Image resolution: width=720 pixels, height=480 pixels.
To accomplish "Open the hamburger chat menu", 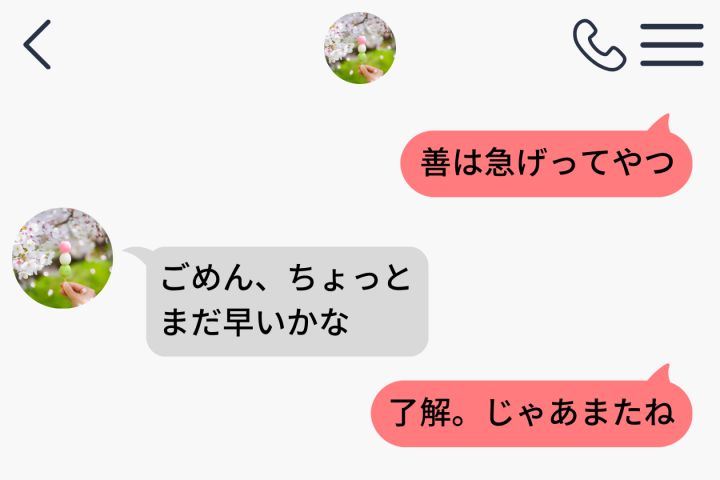I will 672,45.
